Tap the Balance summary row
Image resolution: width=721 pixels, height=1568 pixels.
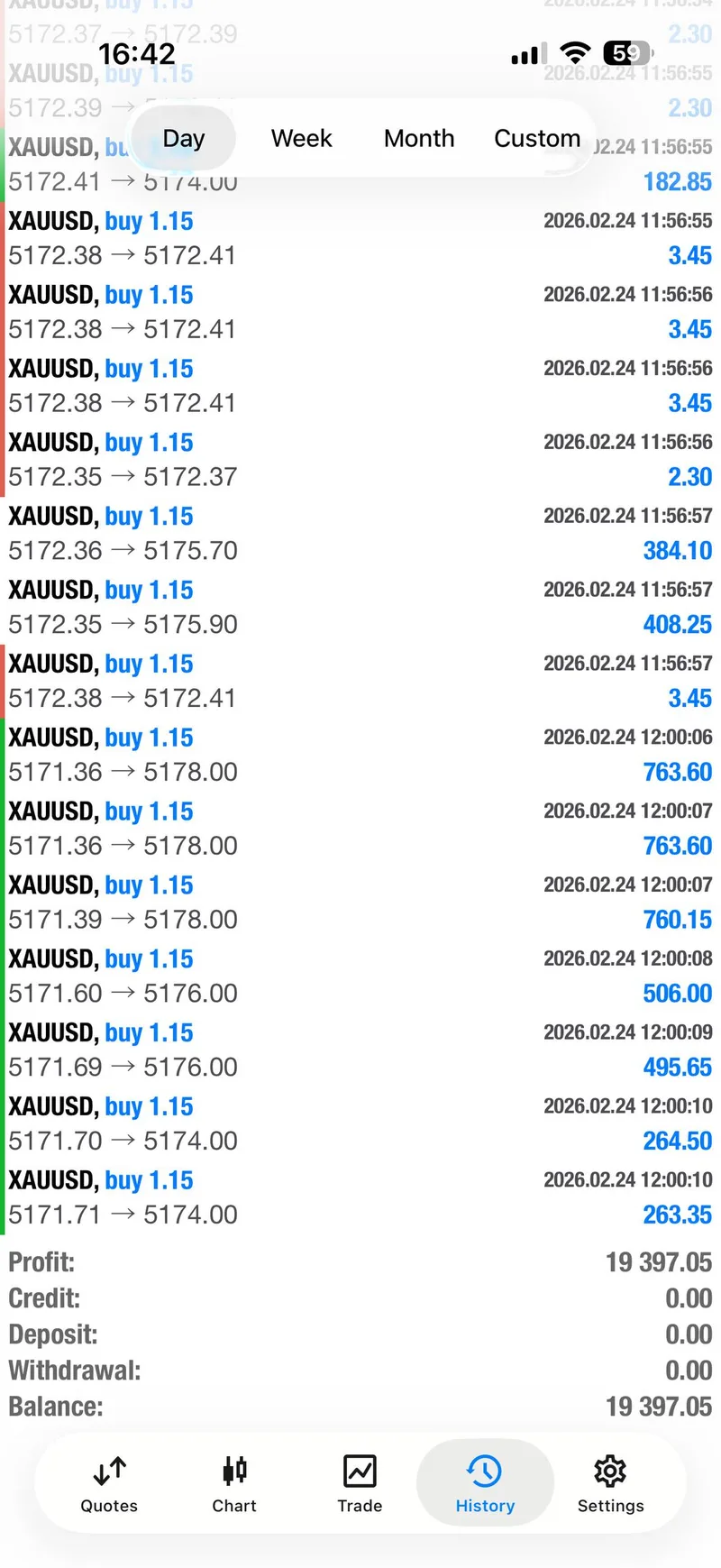click(360, 1406)
